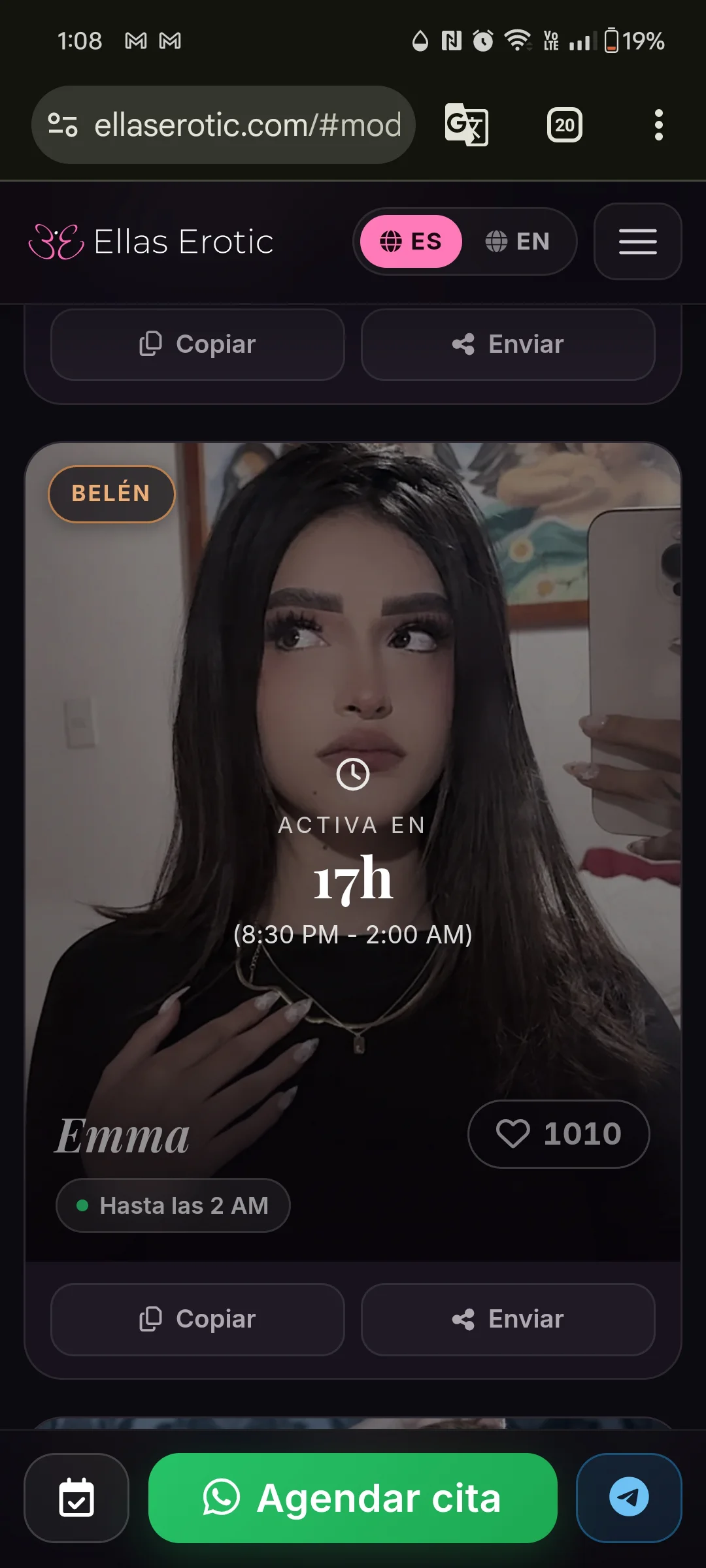Switch site language to EN

click(518, 241)
